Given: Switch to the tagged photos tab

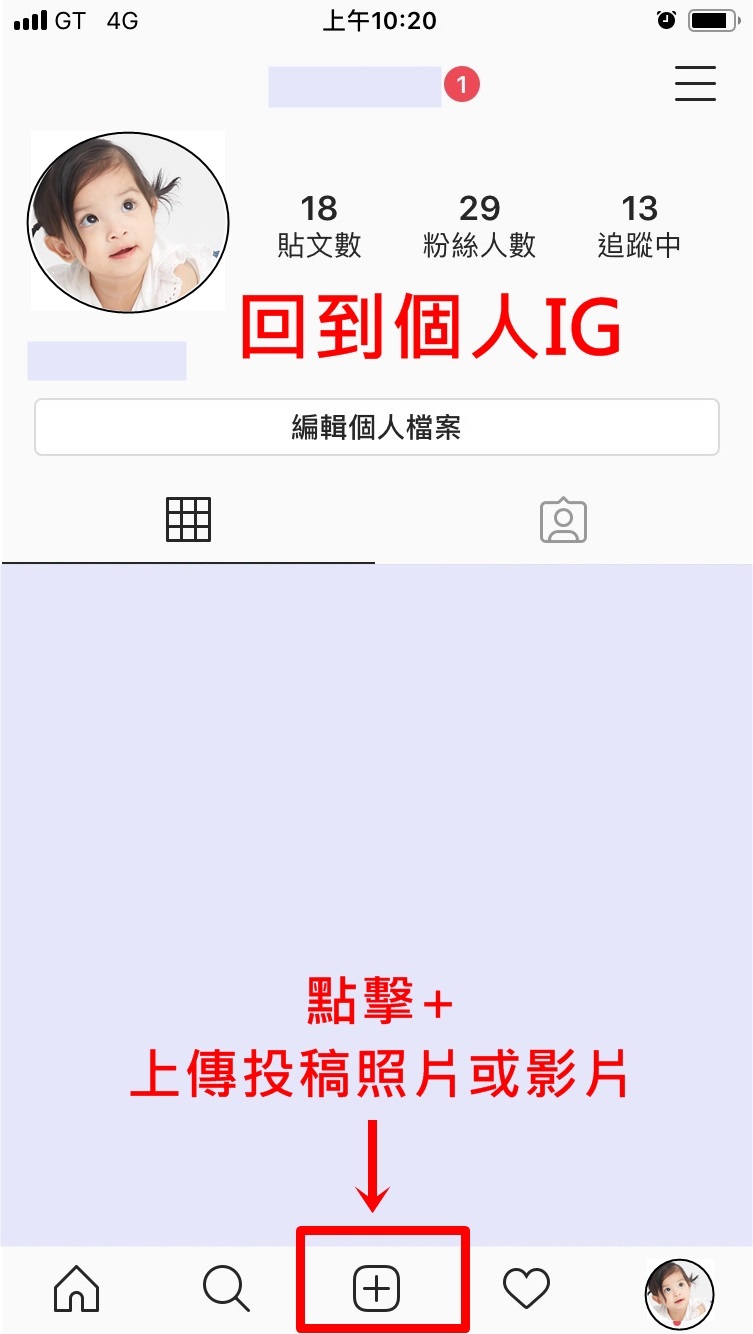Looking at the screenshot, I should pyautogui.click(x=563, y=520).
